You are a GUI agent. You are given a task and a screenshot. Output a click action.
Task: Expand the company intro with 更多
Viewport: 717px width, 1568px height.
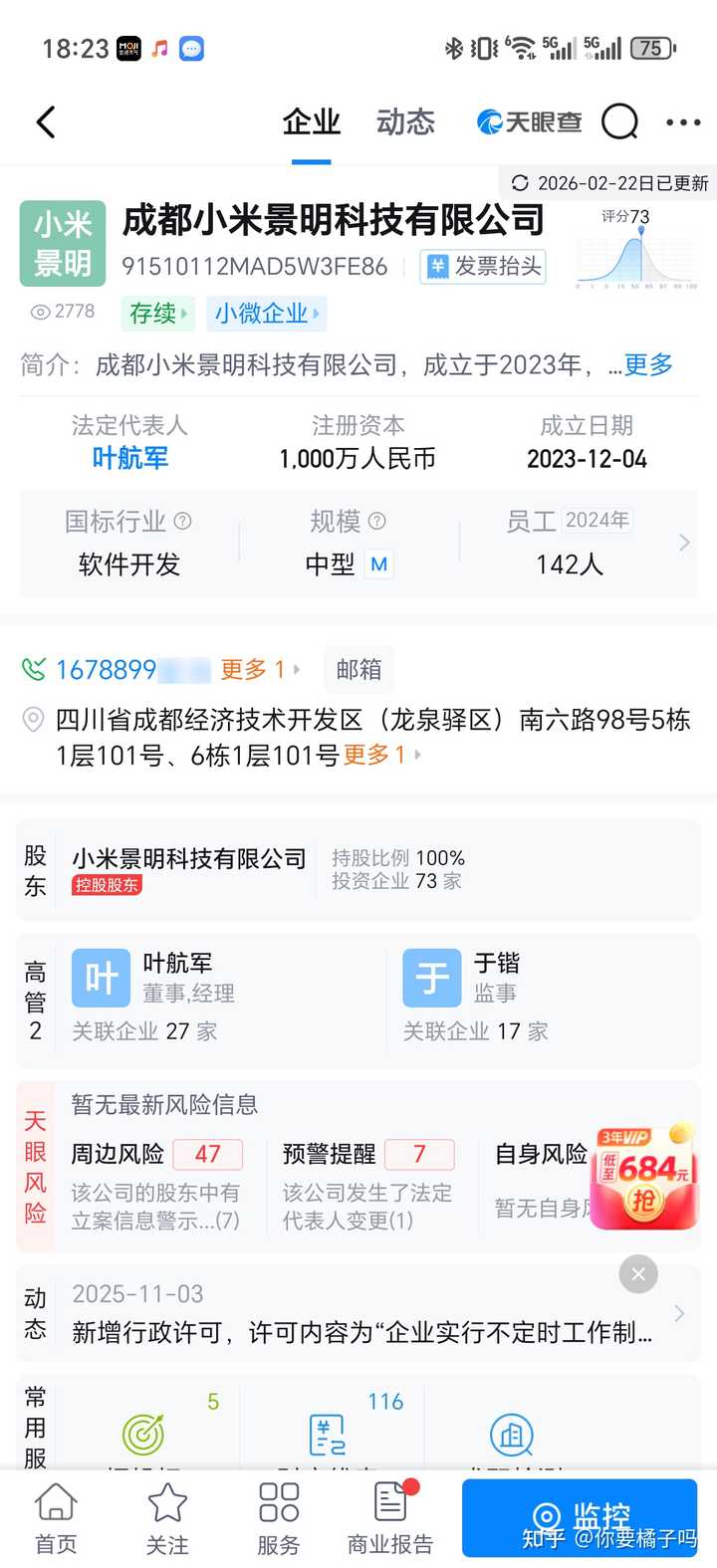[x=648, y=365]
